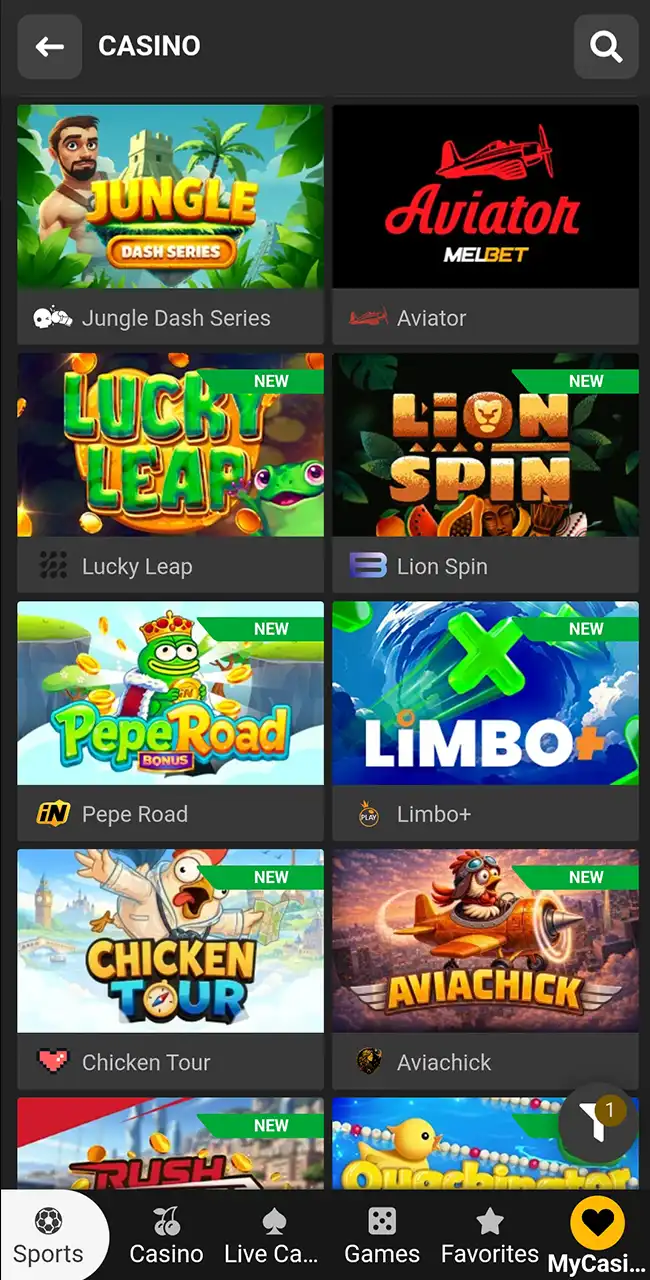
Task: Open the Favorites tab
Action: coord(490,1236)
